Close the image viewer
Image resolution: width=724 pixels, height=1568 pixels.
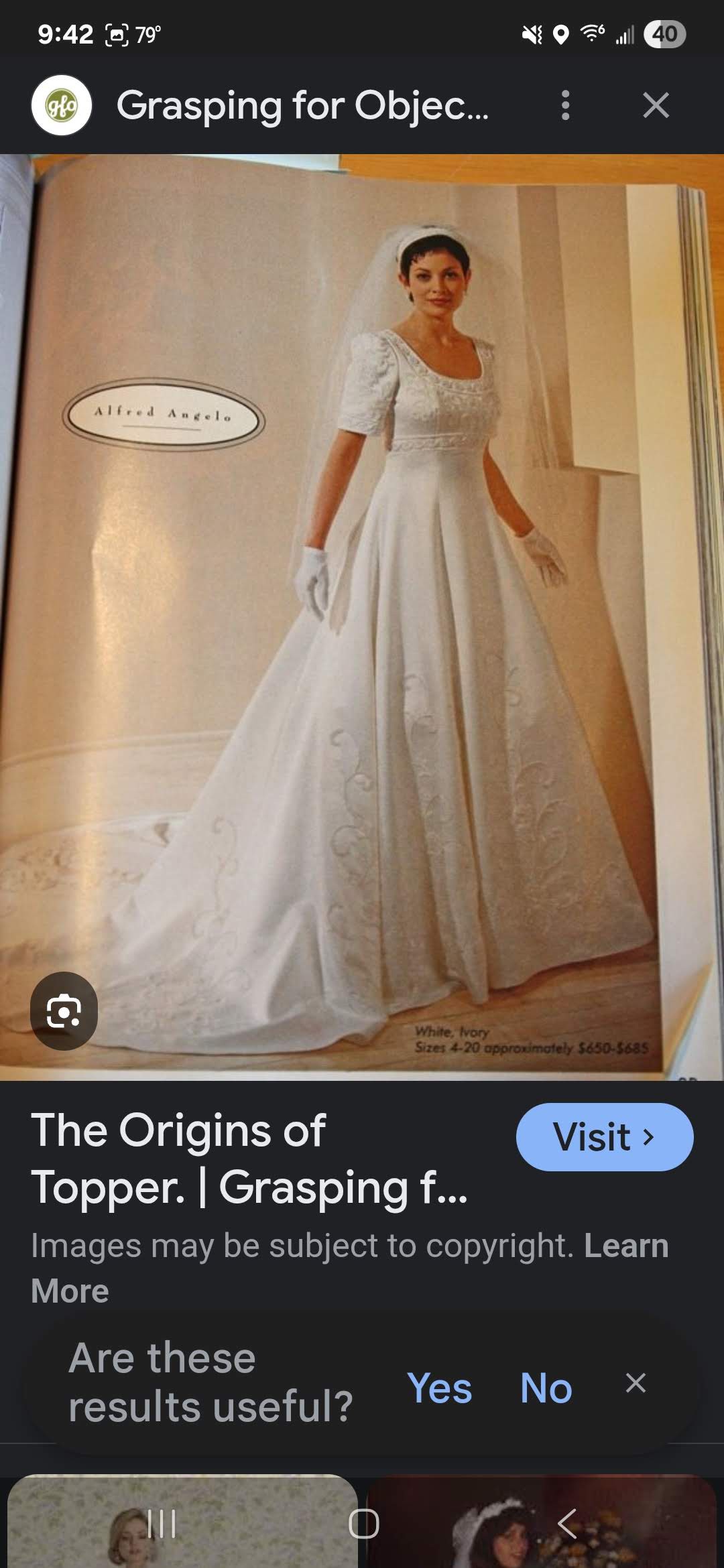click(x=656, y=105)
